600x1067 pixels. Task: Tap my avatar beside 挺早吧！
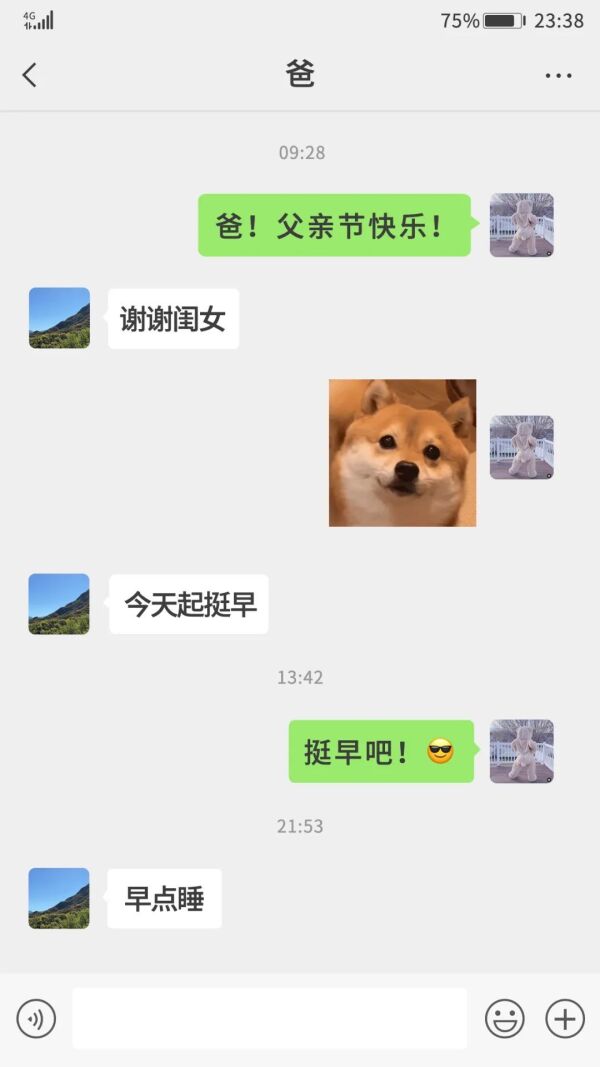coord(521,751)
